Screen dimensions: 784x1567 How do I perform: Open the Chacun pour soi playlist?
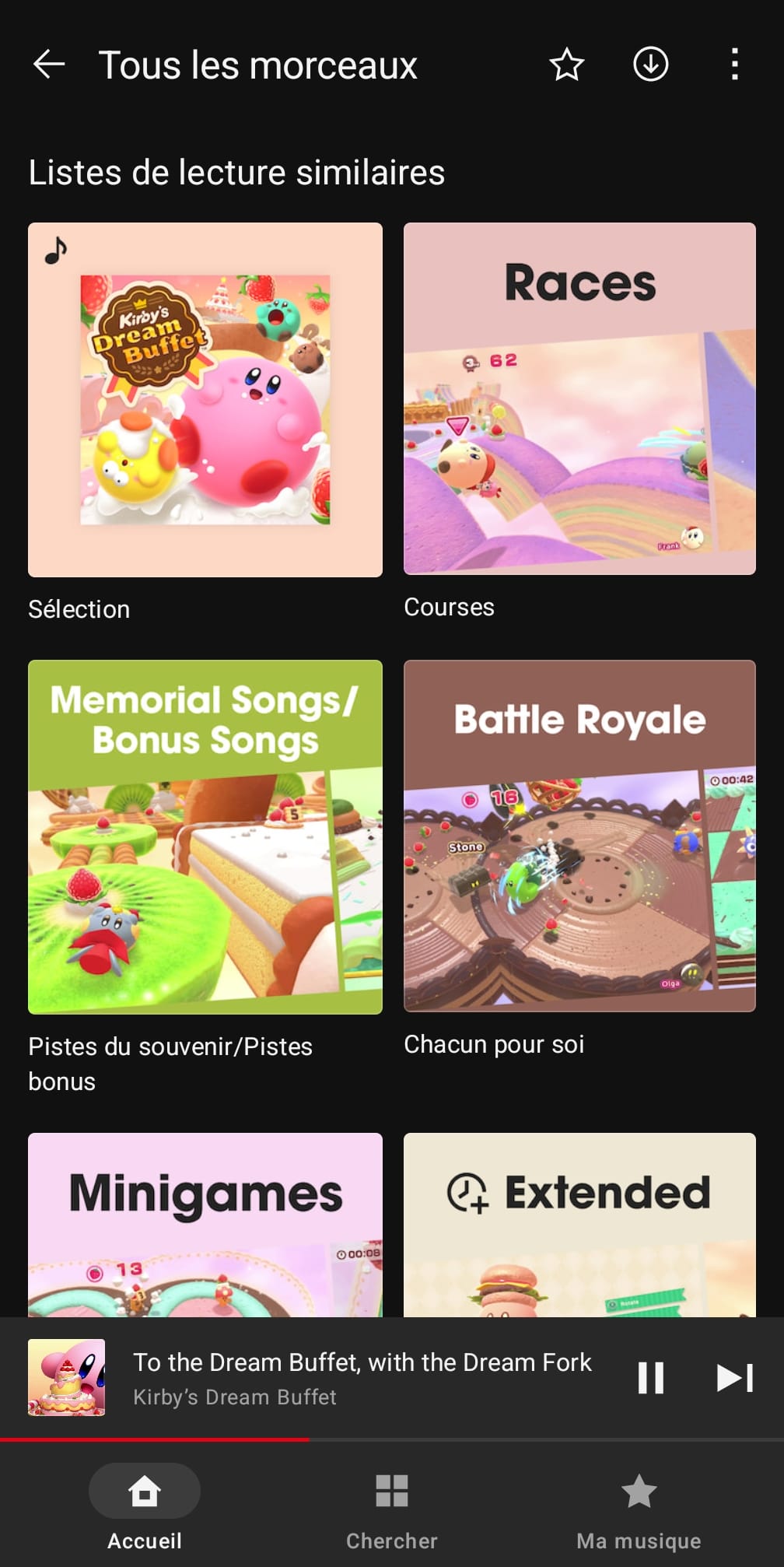tap(579, 836)
